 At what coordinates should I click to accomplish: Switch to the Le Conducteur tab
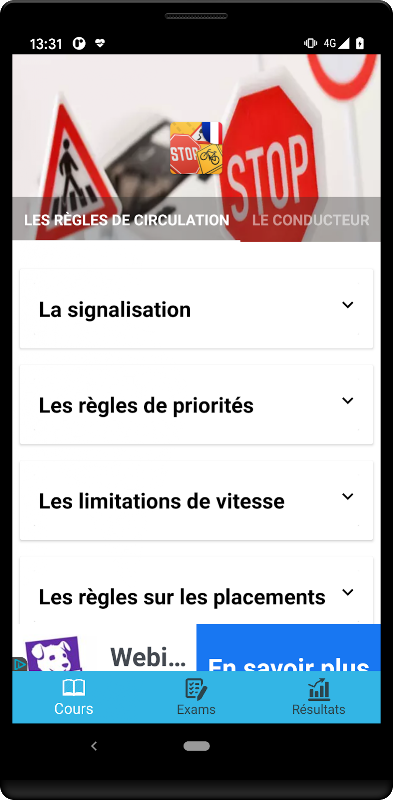pos(311,220)
